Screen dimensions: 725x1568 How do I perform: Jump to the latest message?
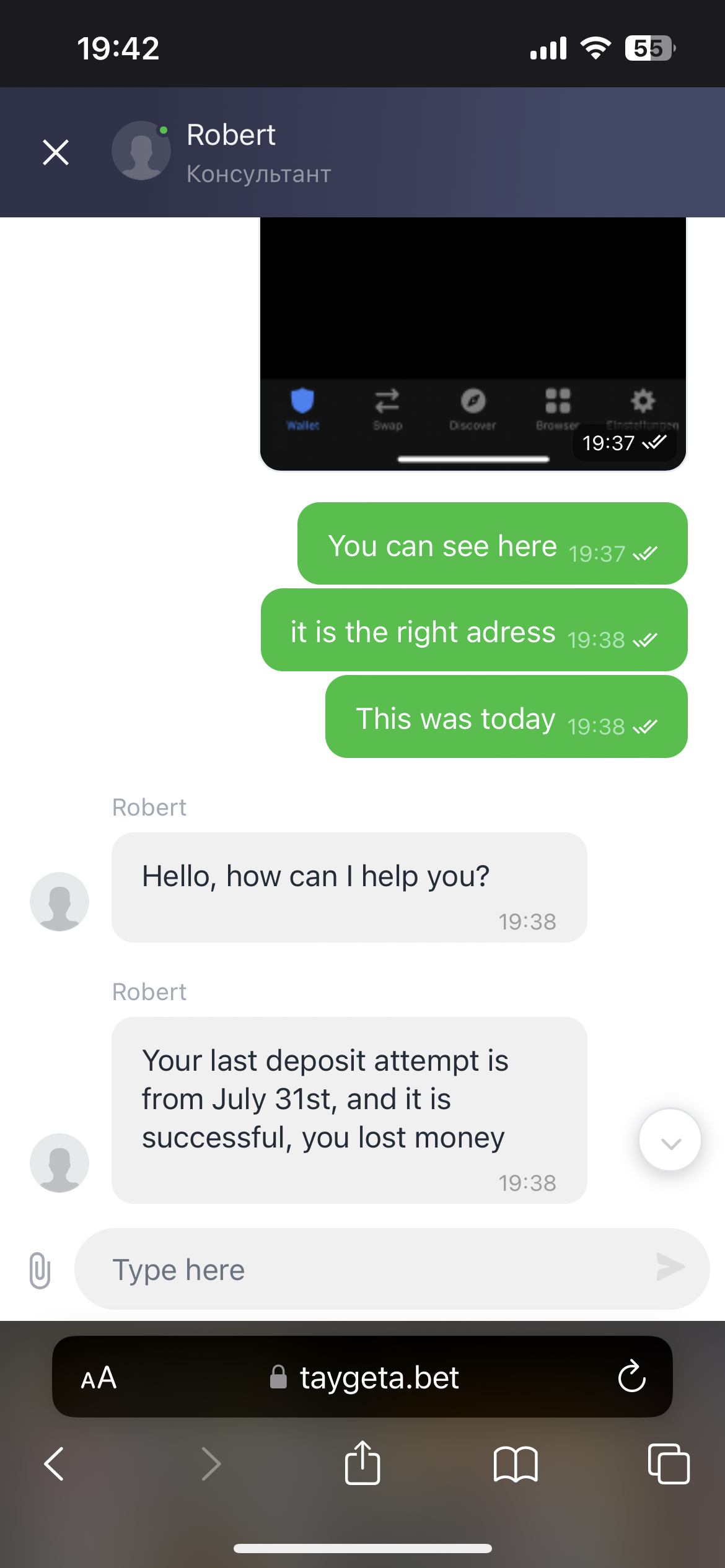click(x=669, y=1140)
